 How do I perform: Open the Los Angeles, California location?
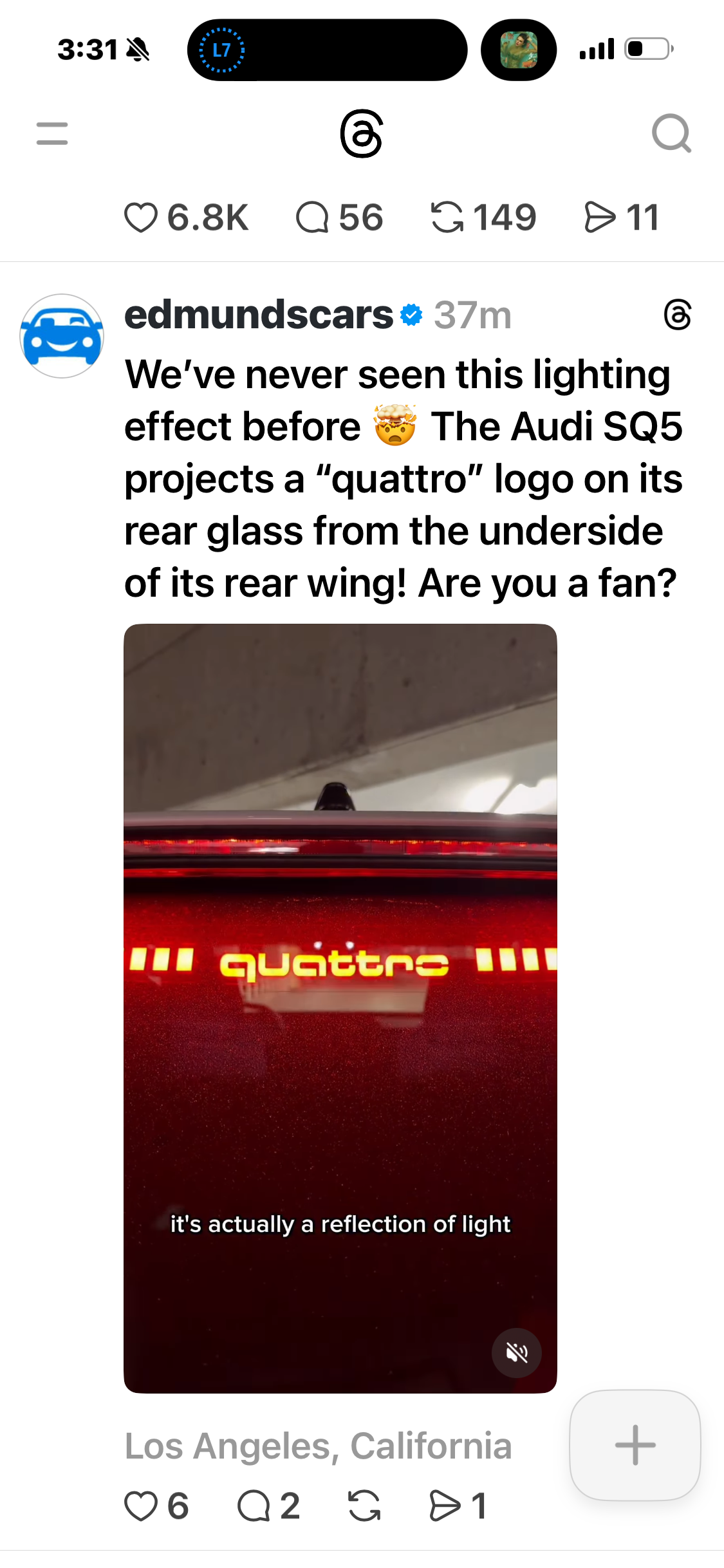click(x=318, y=1446)
